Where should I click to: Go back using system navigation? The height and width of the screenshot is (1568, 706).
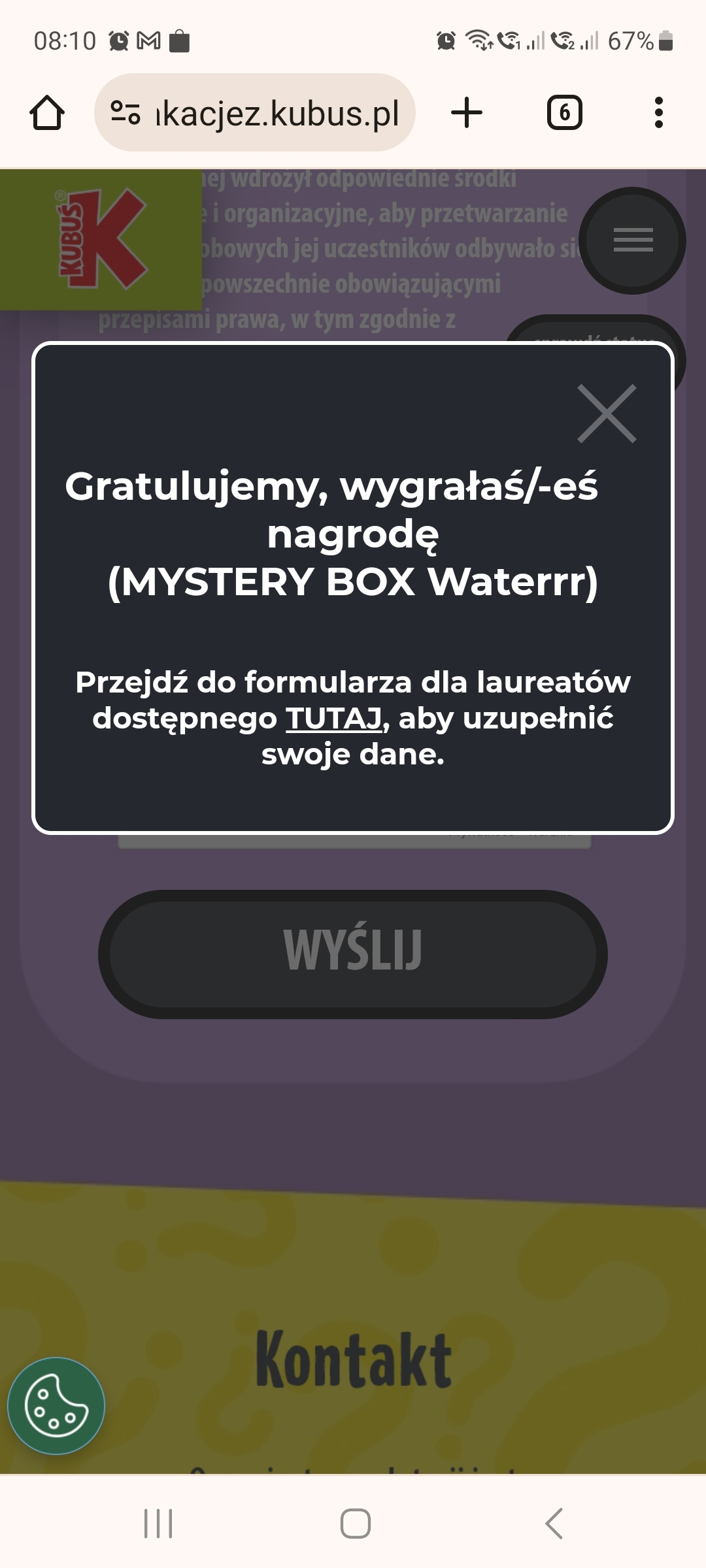(554, 1524)
